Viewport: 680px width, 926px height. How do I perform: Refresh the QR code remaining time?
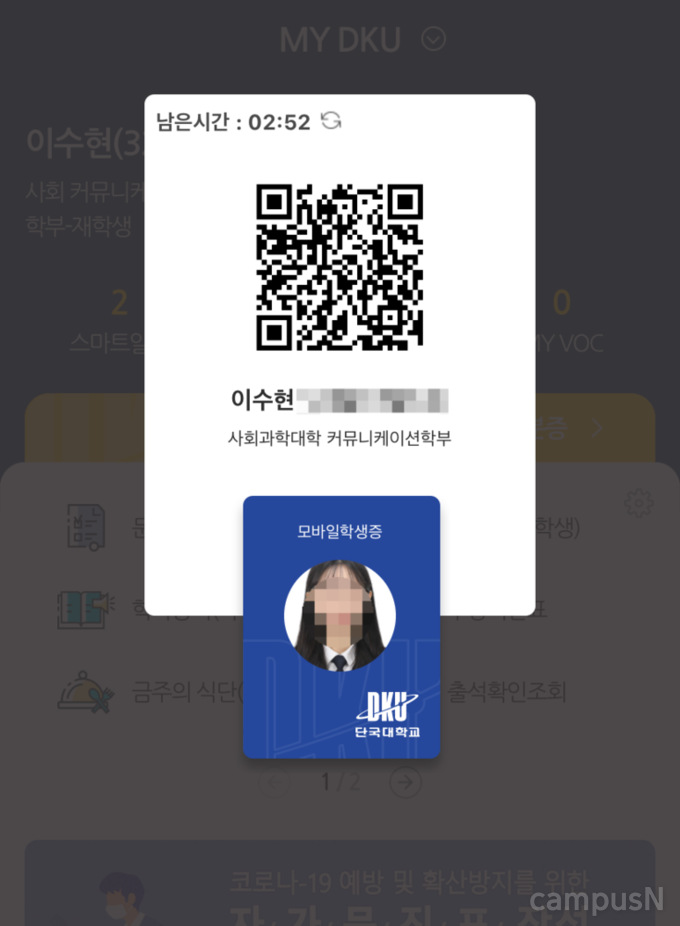pos(331,121)
